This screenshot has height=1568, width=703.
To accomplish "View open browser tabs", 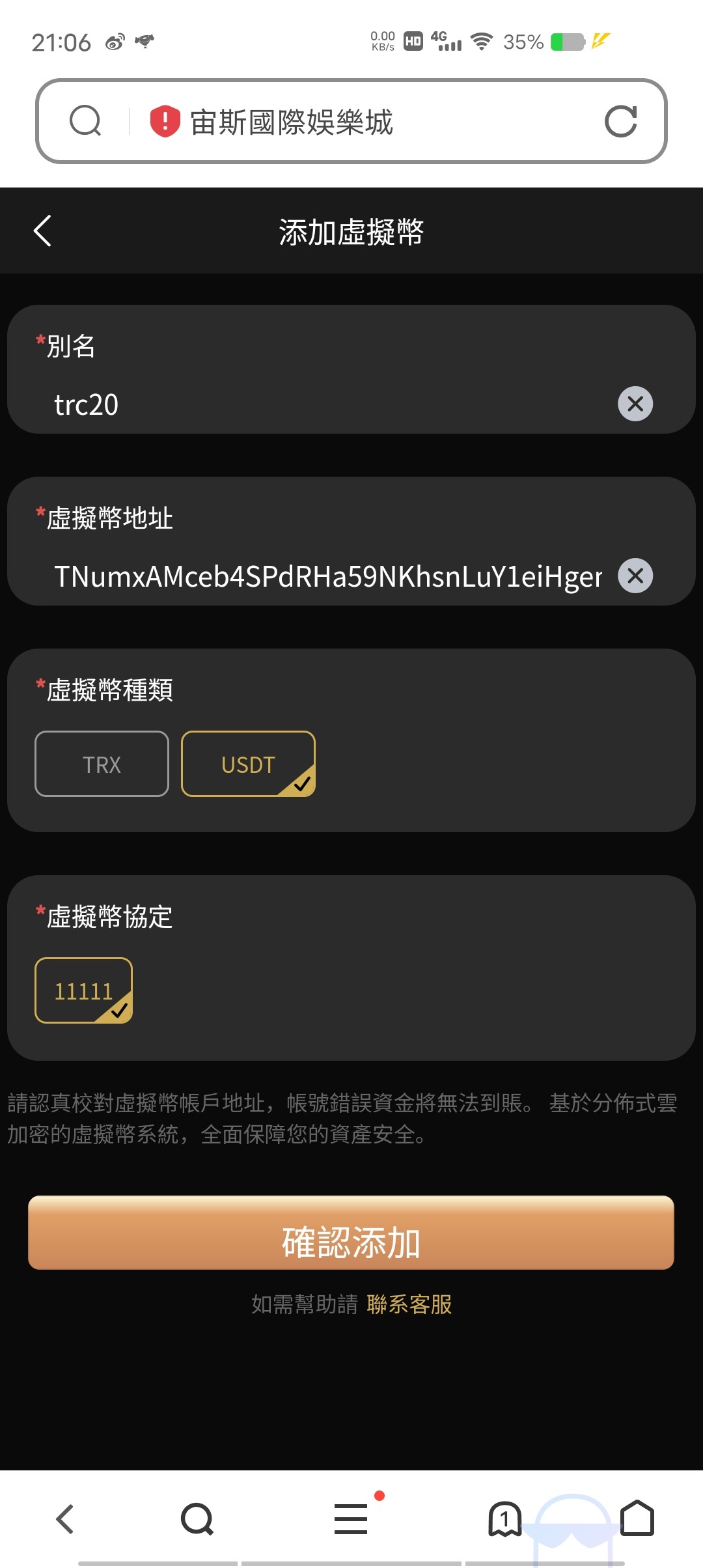I will coord(504,1519).
